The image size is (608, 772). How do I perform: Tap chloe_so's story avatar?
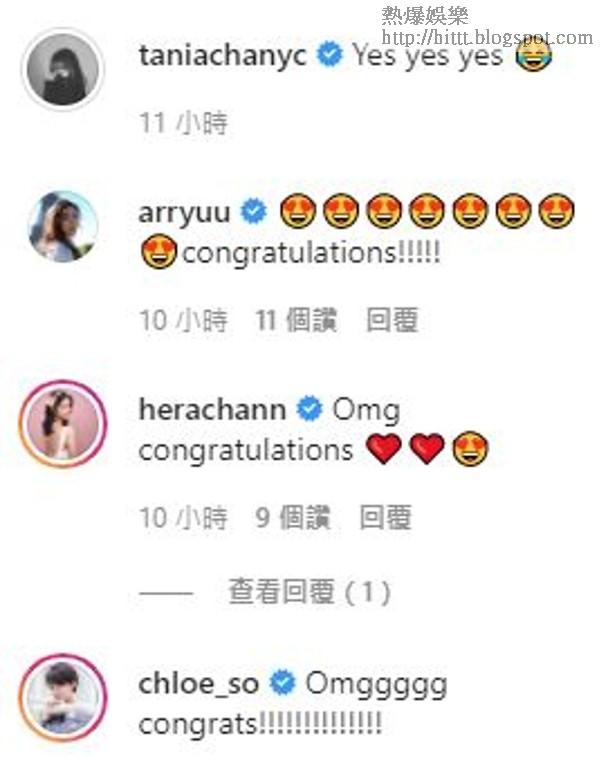pos(63,697)
